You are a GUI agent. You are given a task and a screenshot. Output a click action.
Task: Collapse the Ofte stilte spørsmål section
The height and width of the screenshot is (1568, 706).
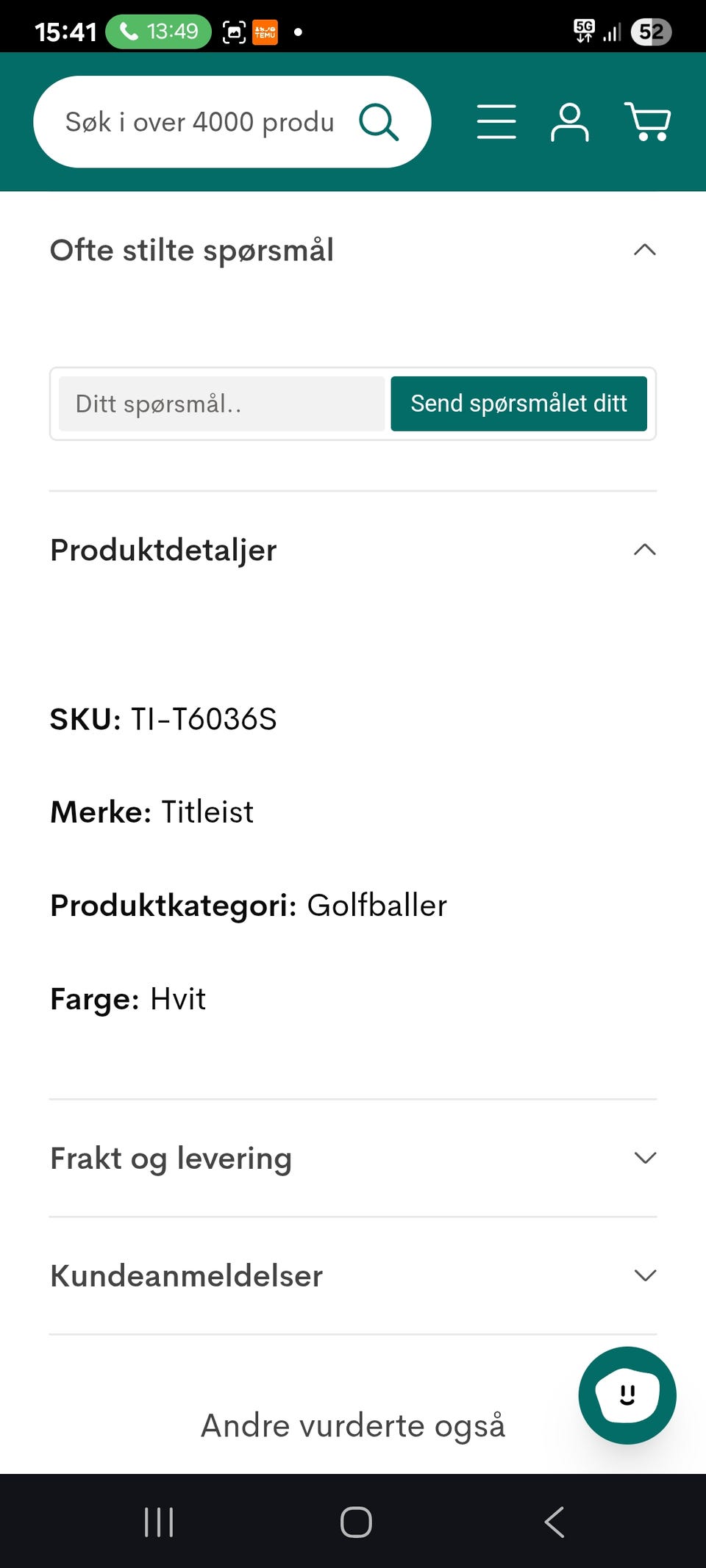point(644,250)
